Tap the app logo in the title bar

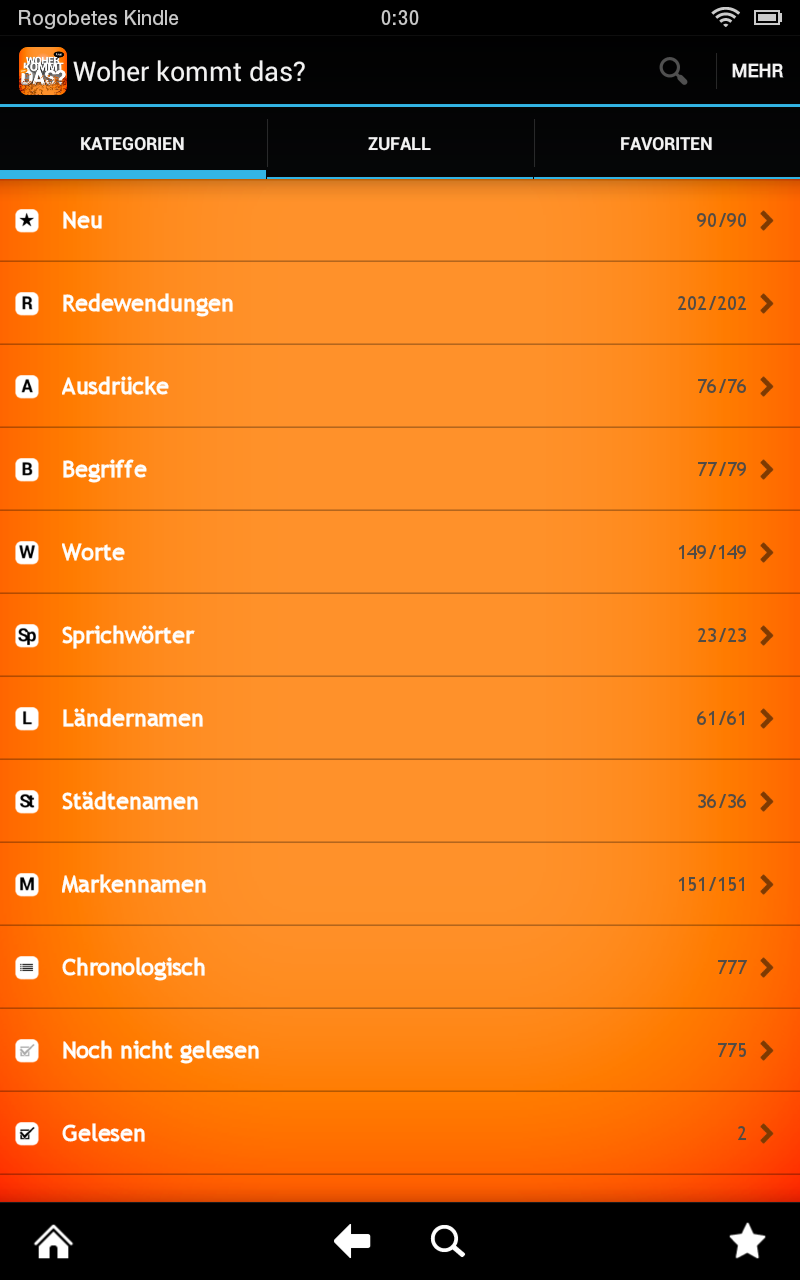pos(40,71)
